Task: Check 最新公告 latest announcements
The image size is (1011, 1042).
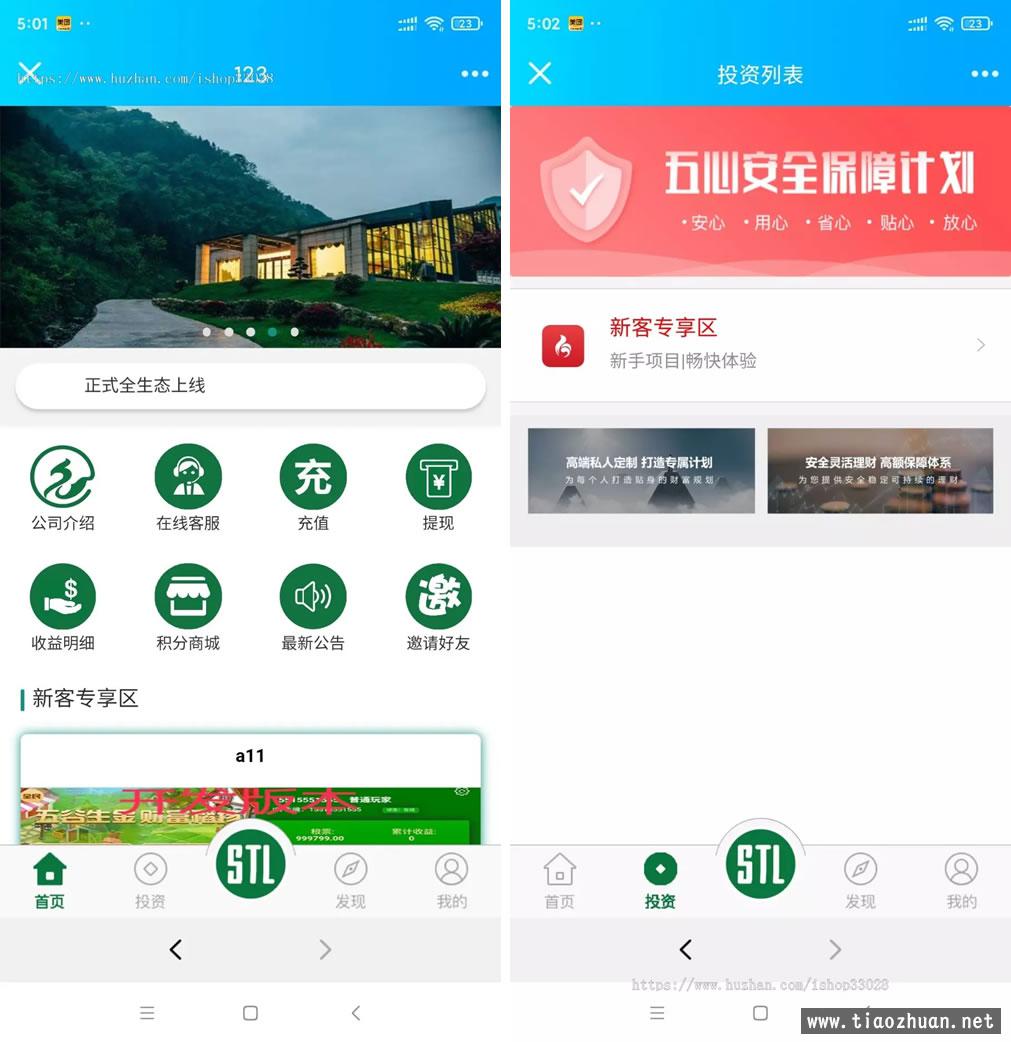Action: click(x=313, y=608)
